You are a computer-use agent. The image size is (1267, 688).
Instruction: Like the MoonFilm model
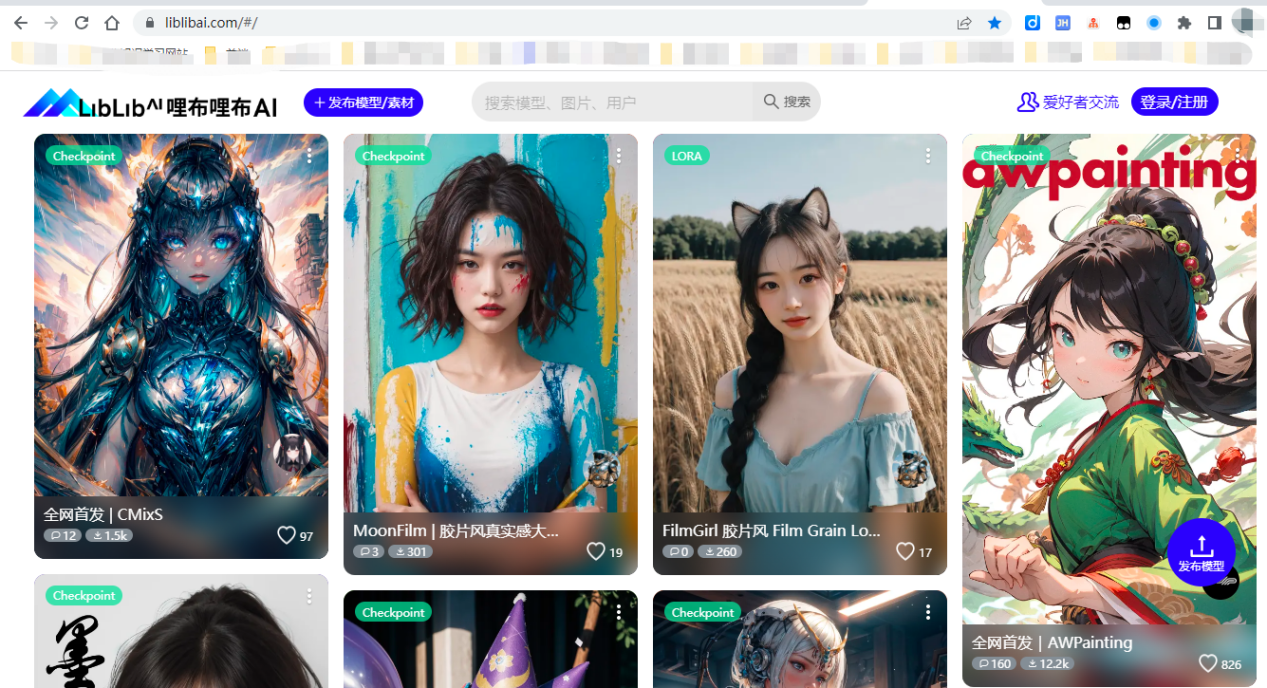[596, 551]
